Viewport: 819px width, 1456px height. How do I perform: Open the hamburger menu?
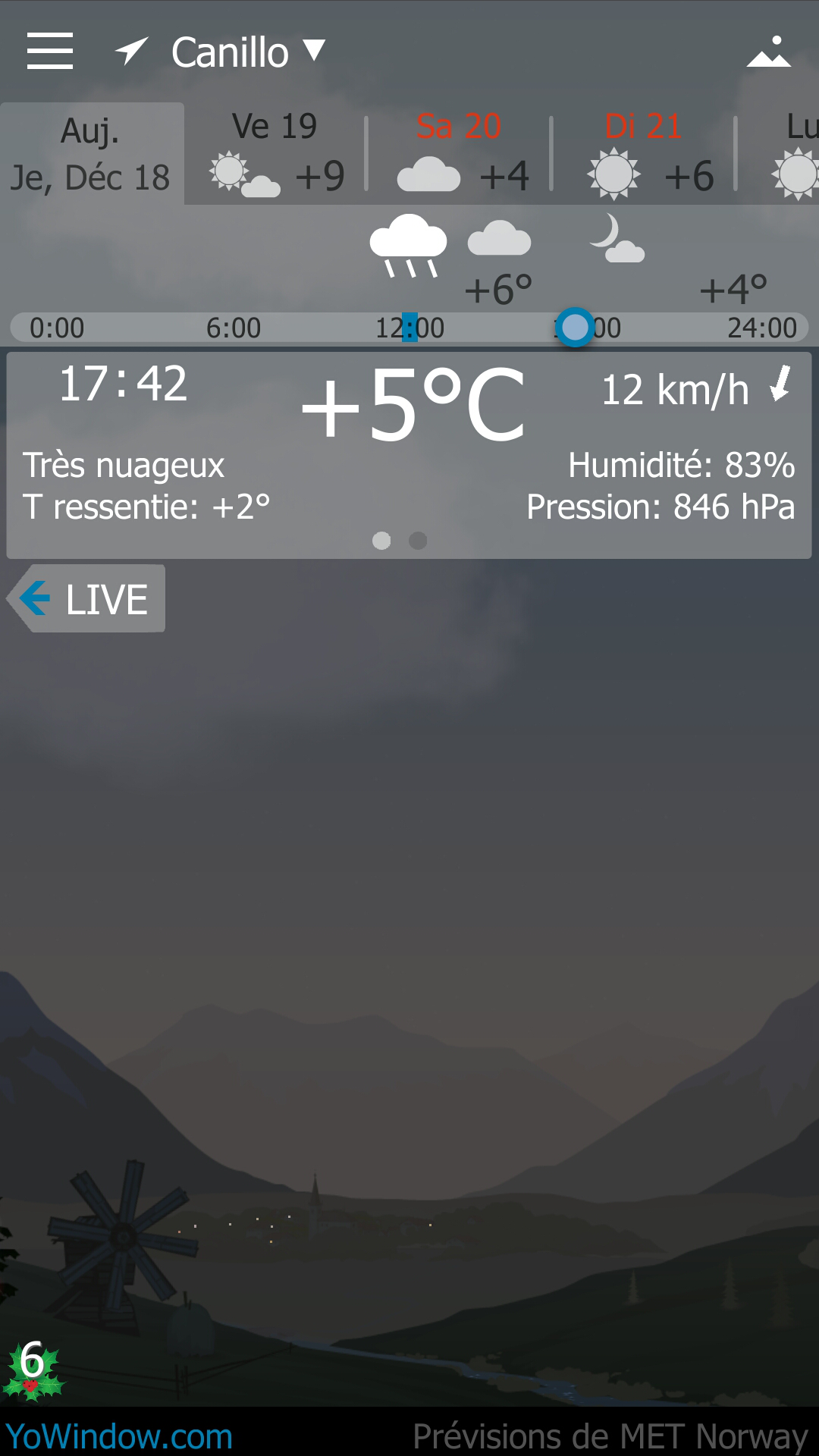50,51
